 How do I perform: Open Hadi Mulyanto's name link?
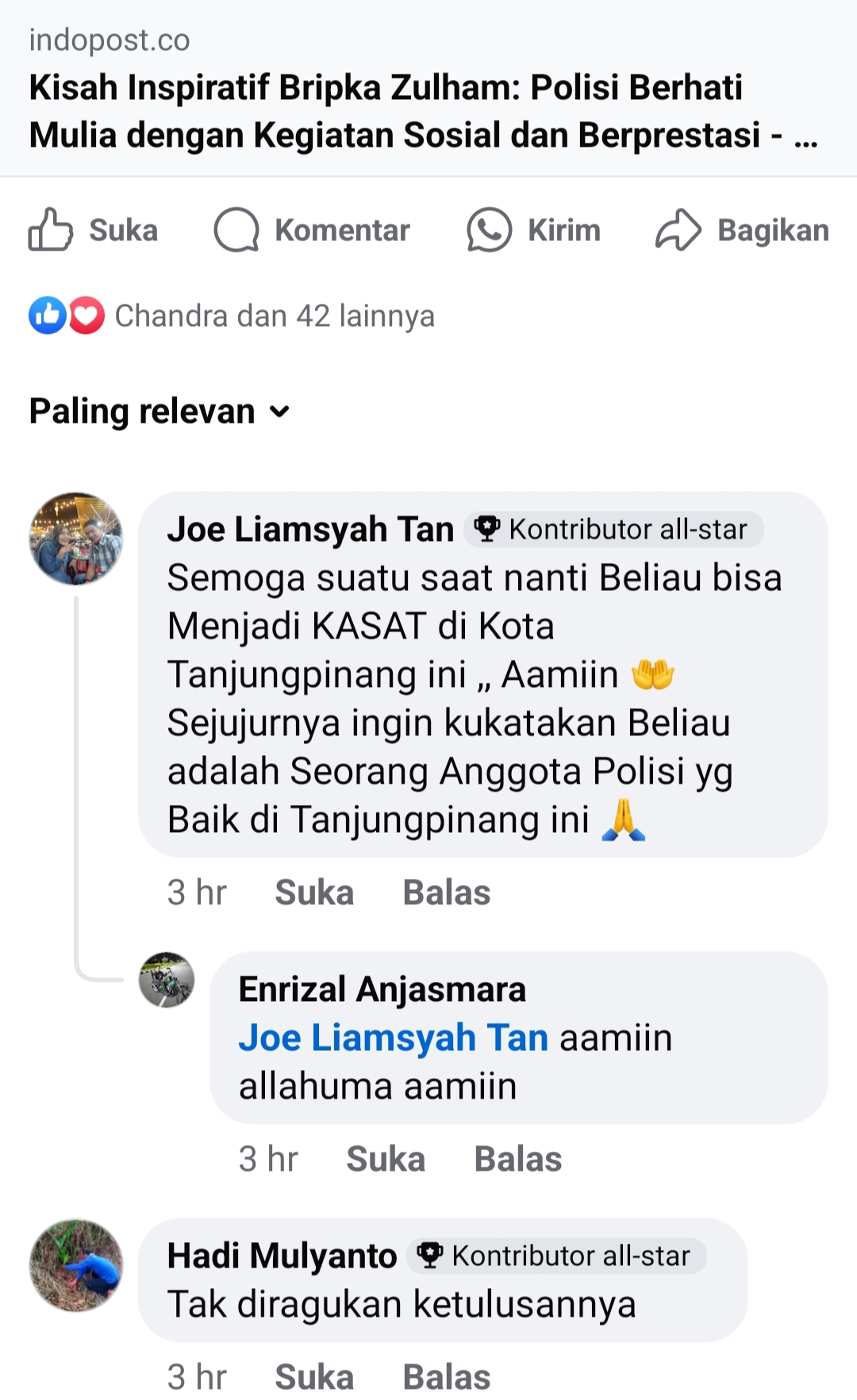tap(282, 1256)
